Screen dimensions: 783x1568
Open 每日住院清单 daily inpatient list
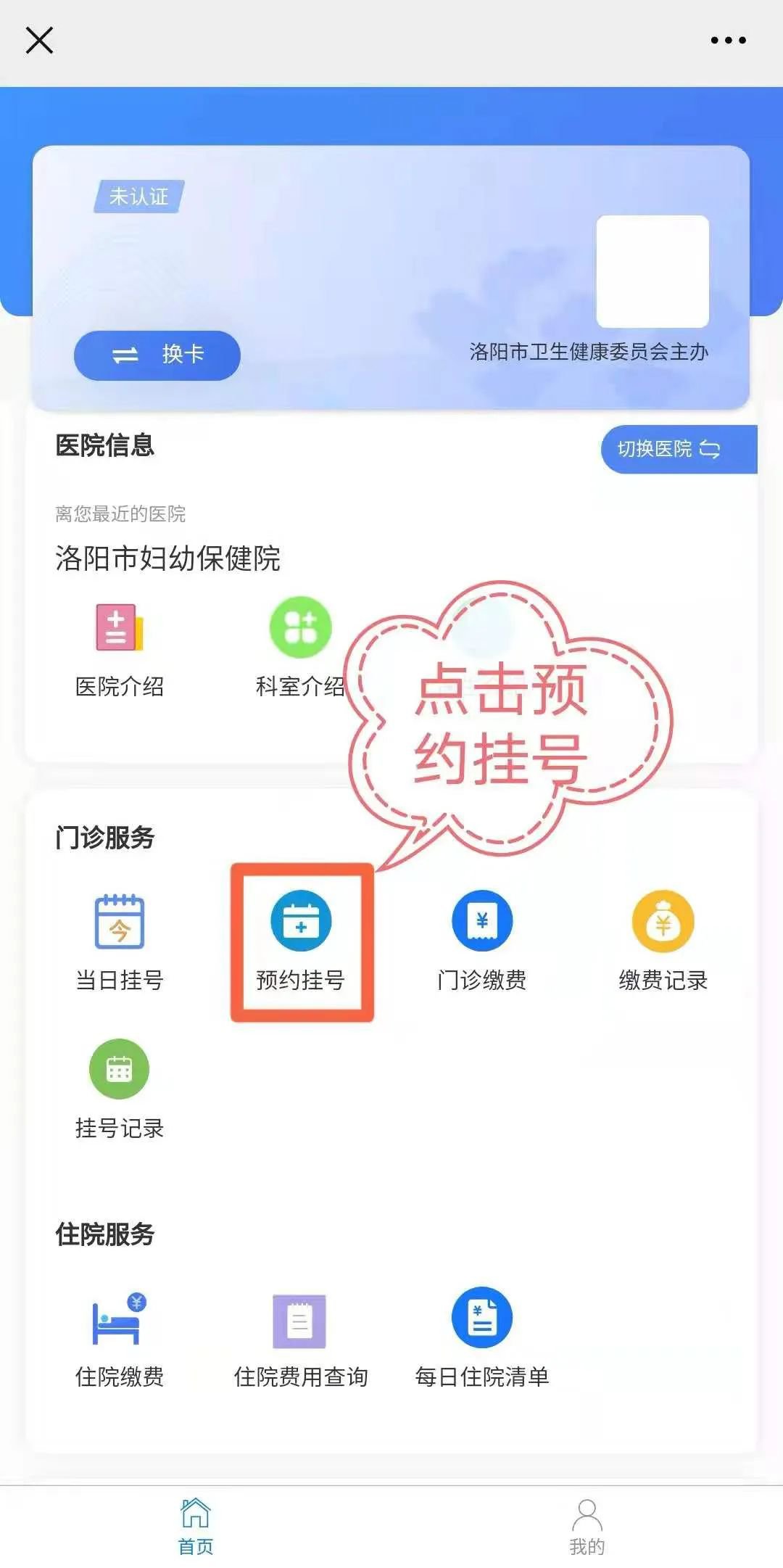tap(482, 1339)
